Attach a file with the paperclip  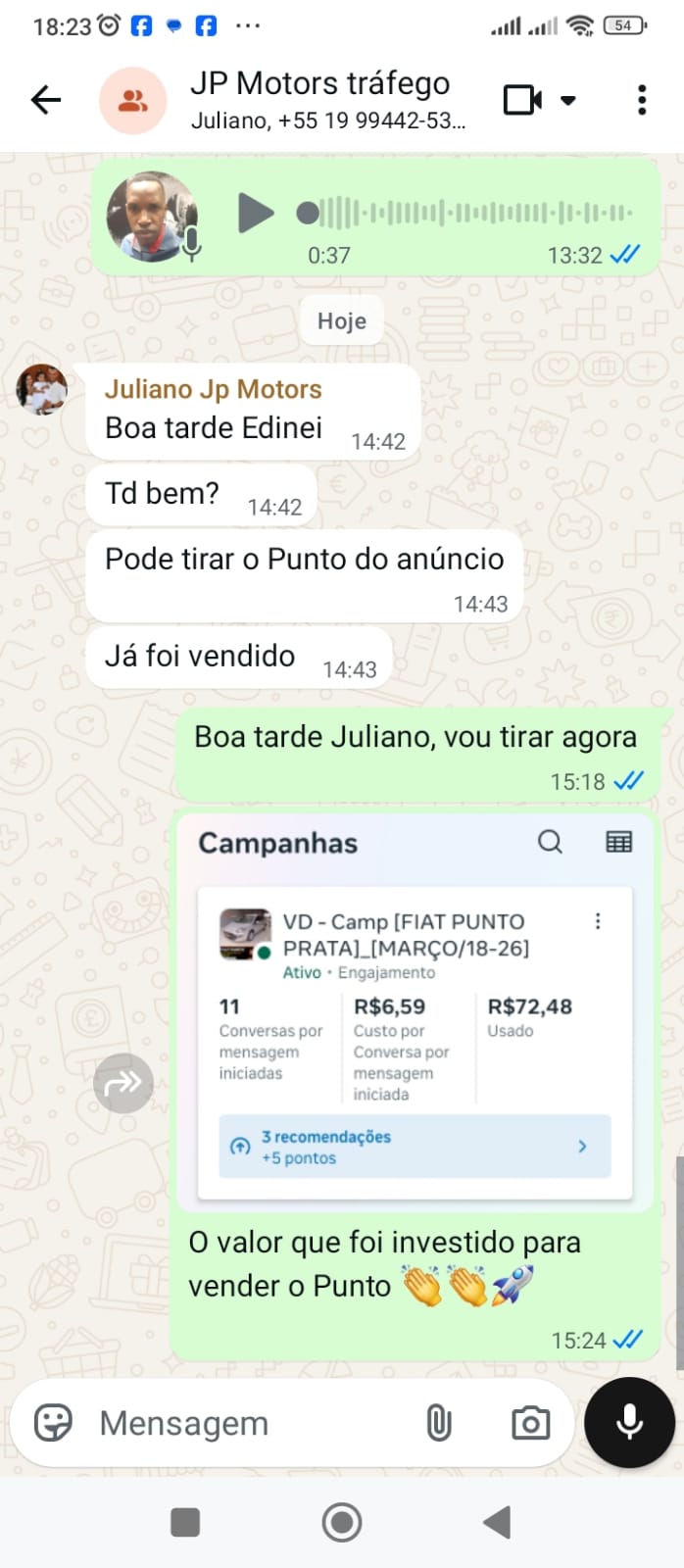click(439, 1423)
